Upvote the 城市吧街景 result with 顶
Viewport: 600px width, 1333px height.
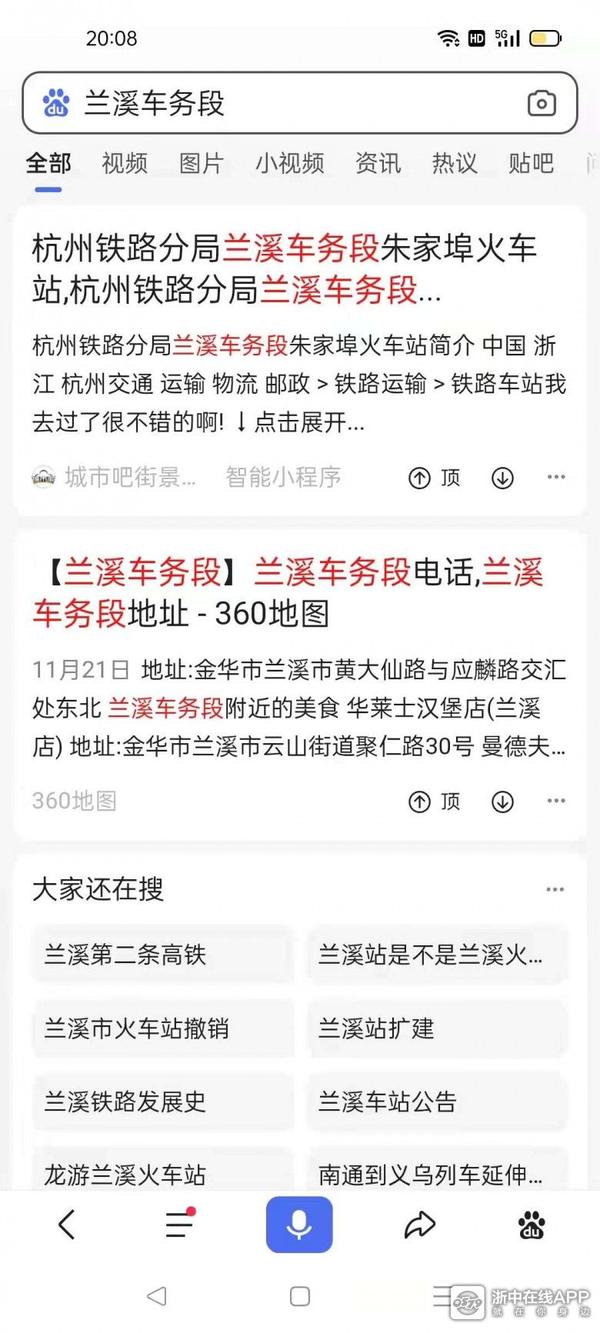tap(434, 478)
